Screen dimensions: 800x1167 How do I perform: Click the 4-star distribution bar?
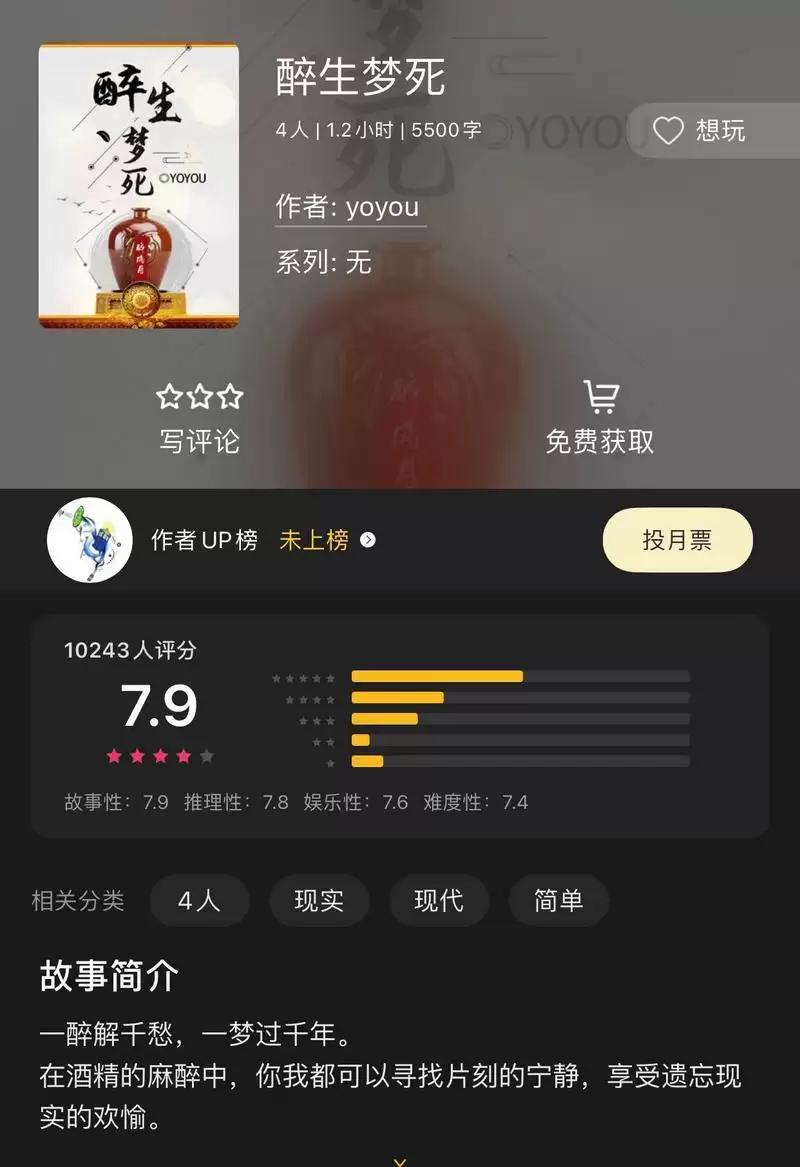398,697
